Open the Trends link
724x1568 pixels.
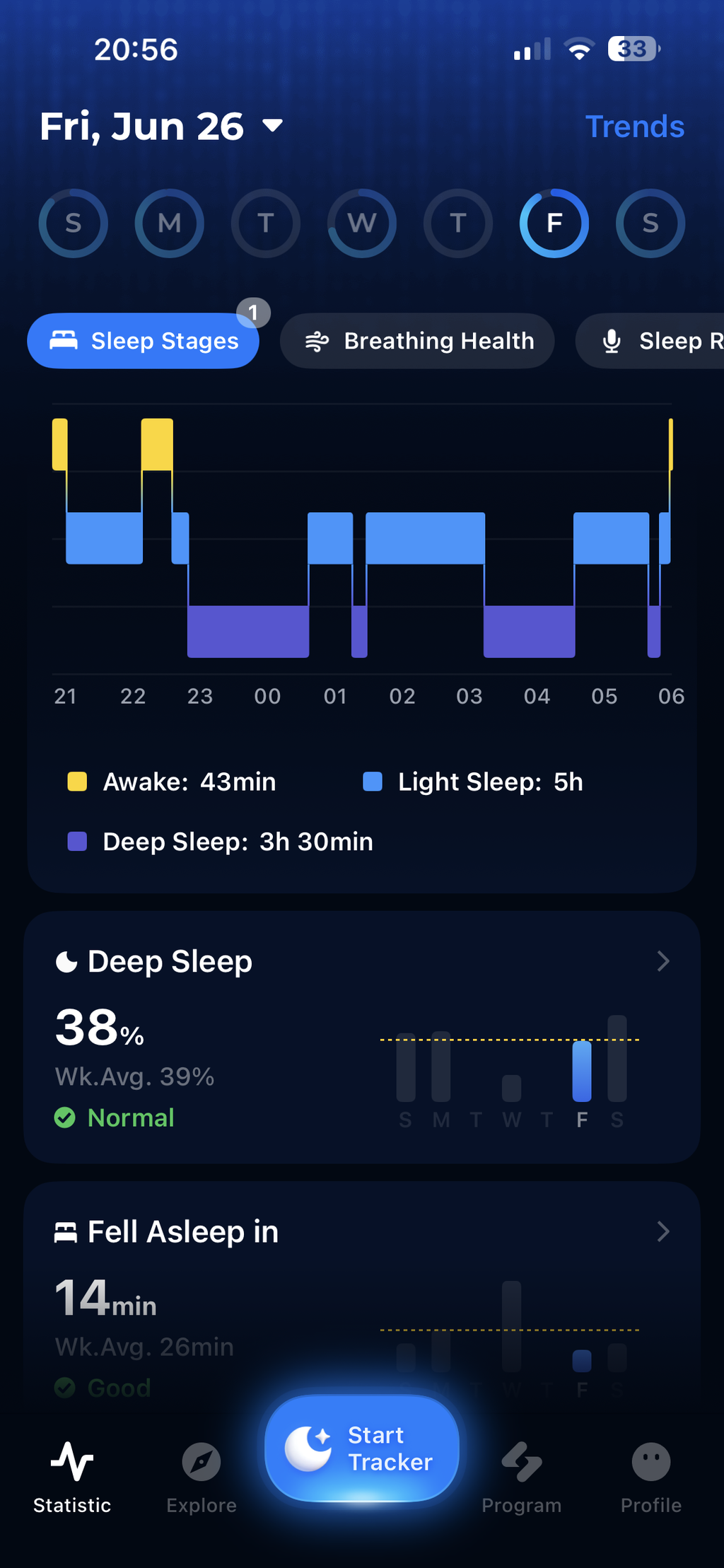coord(634,127)
